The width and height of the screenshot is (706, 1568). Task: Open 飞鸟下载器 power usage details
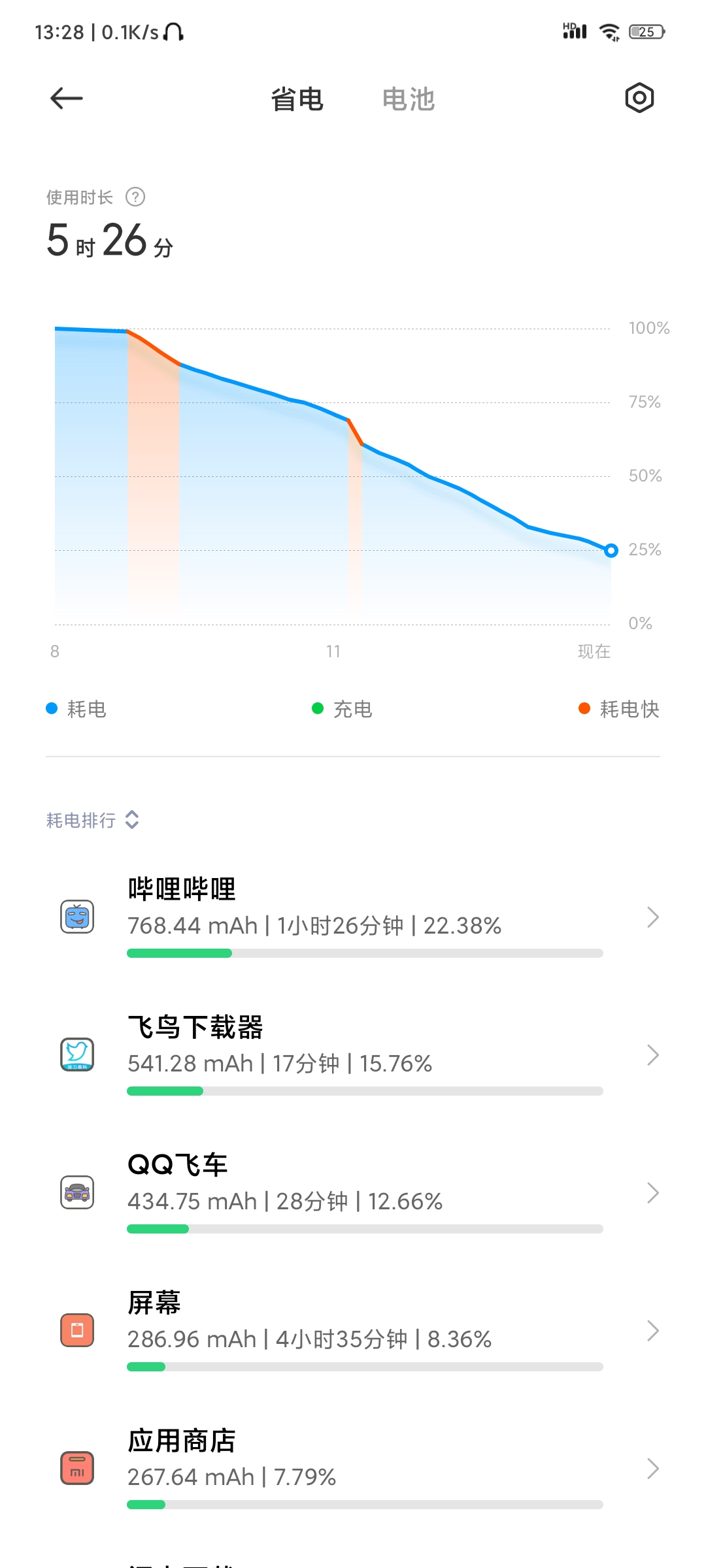pos(353,1055)
